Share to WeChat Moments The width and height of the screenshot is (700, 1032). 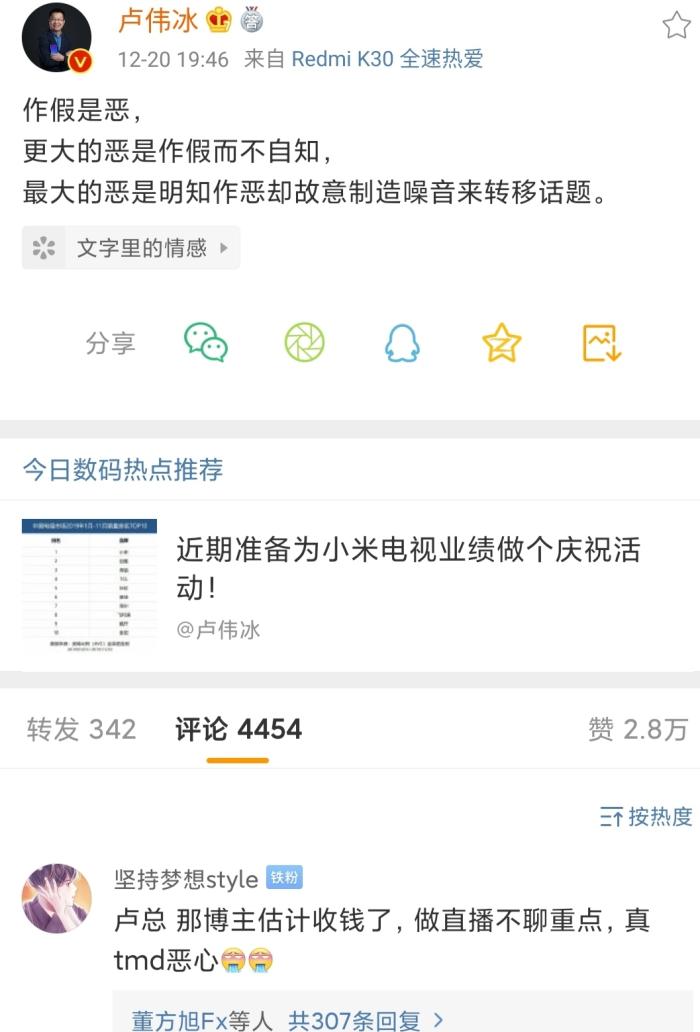(x=304, y=343)
